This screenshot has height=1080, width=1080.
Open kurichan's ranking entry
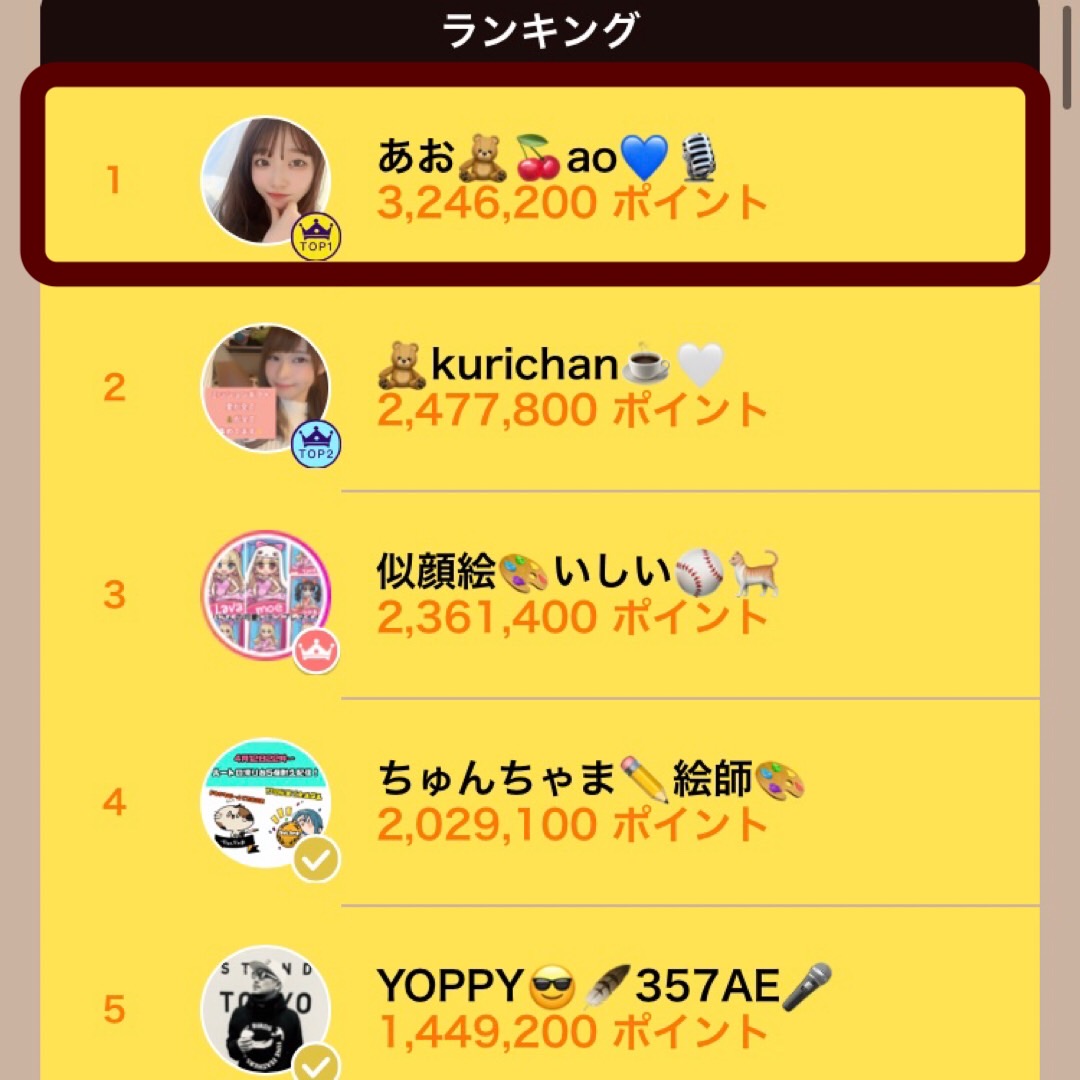[x=540, y=387]
